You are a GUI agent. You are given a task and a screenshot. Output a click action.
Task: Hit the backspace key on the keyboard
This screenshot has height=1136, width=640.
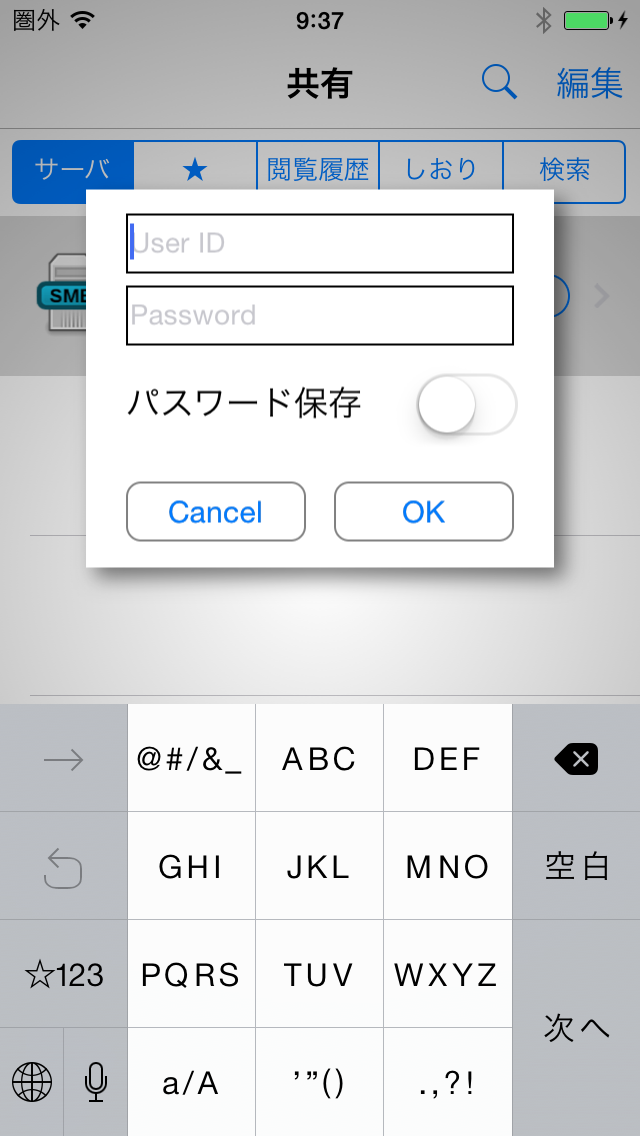[x=576, y=759]
